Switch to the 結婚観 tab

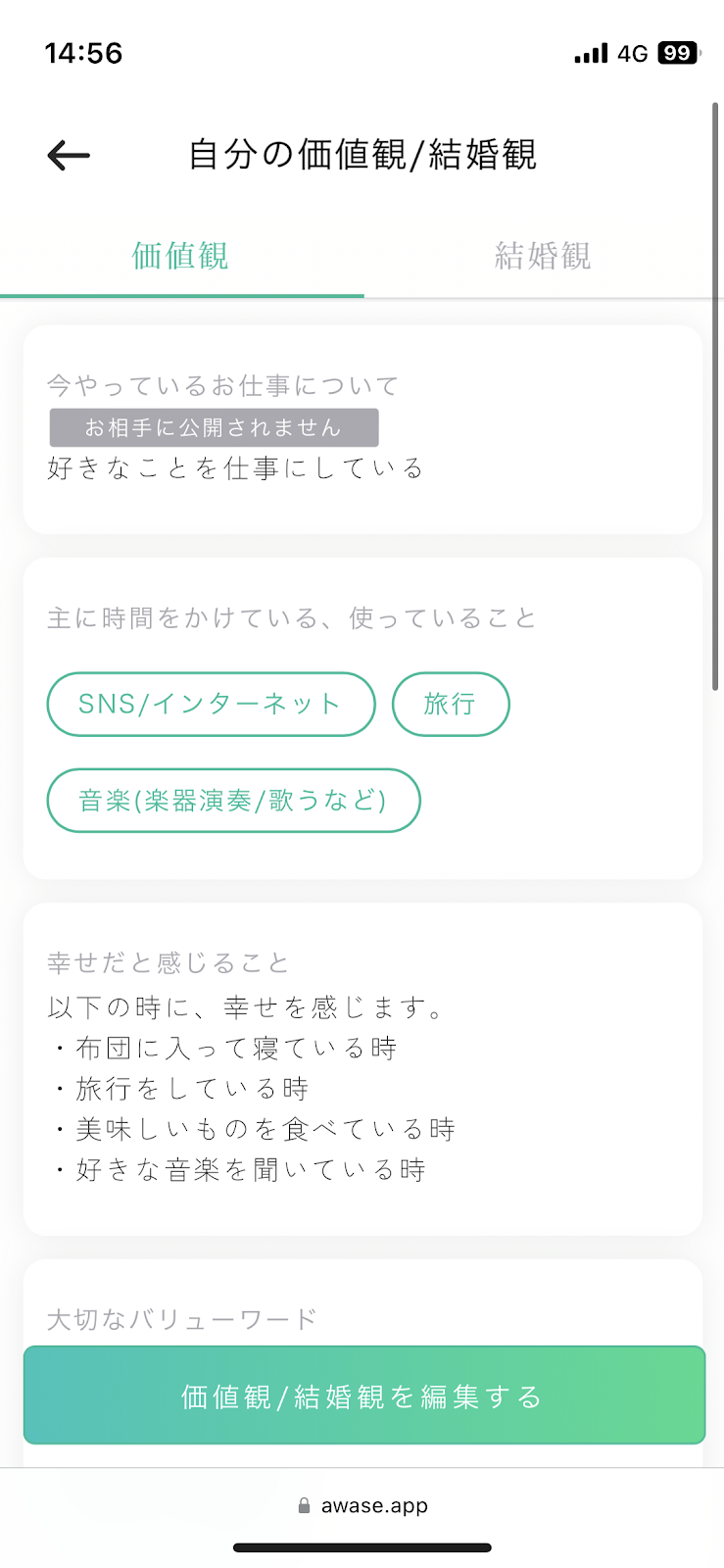pyautogui.click(x=543, y=256)
